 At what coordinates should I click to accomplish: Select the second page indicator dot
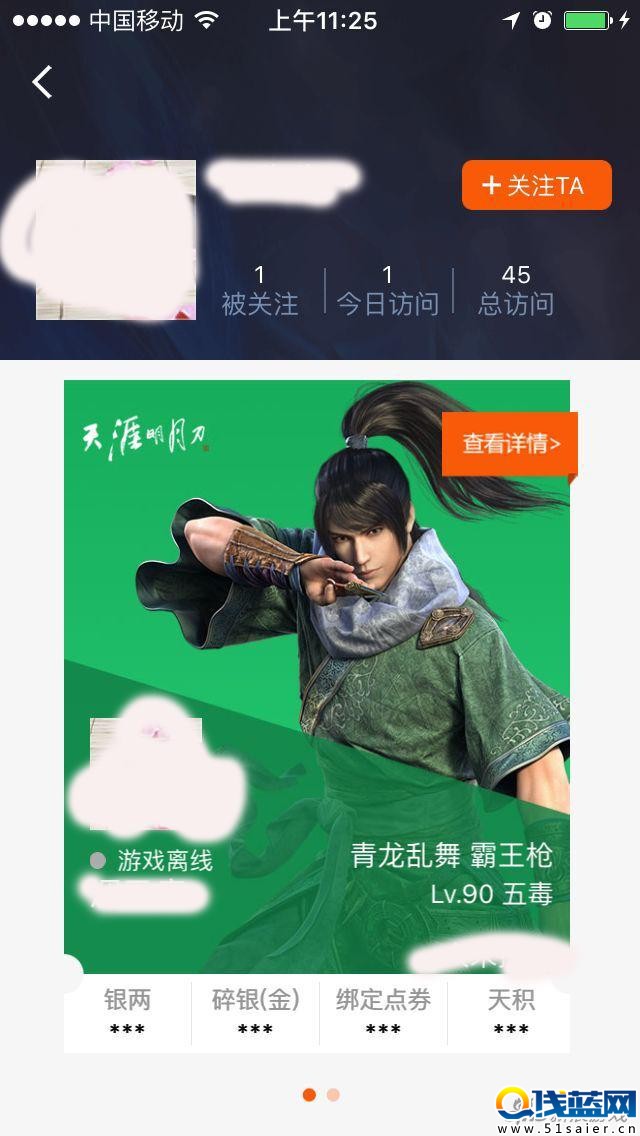click(x=333, y=1095)
